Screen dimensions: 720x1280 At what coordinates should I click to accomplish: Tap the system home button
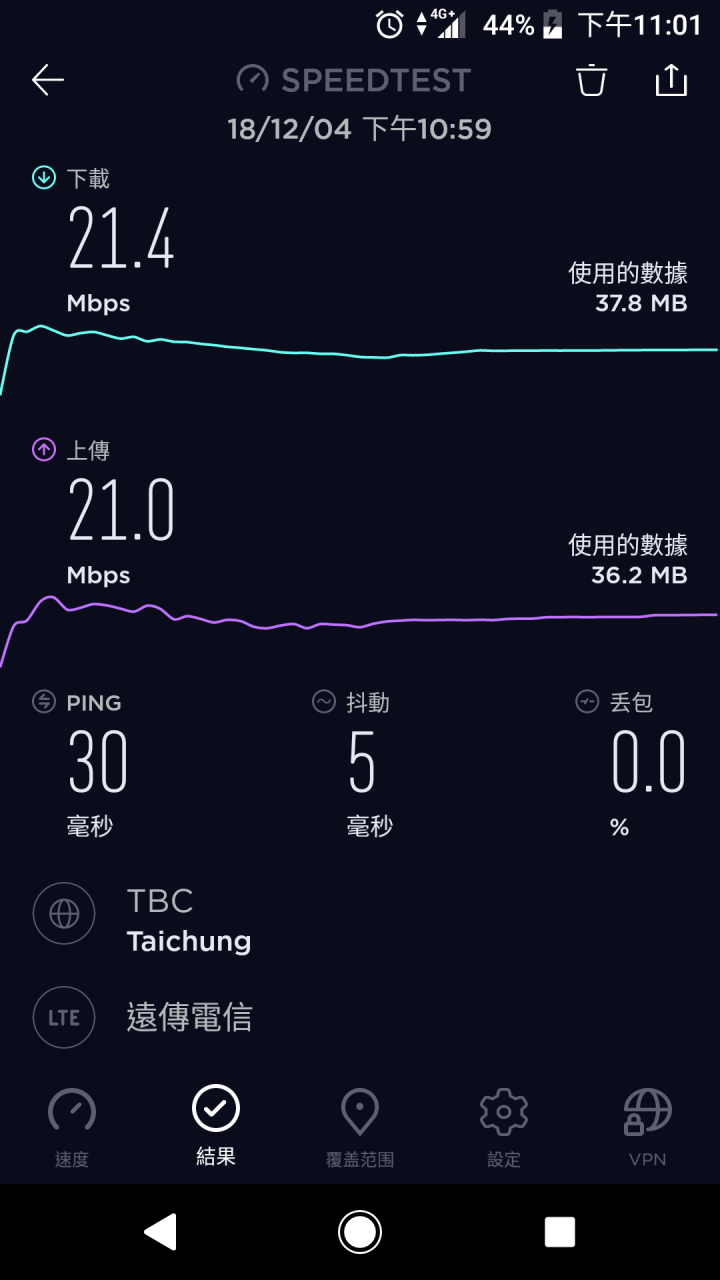click(x=360, y=1232)
